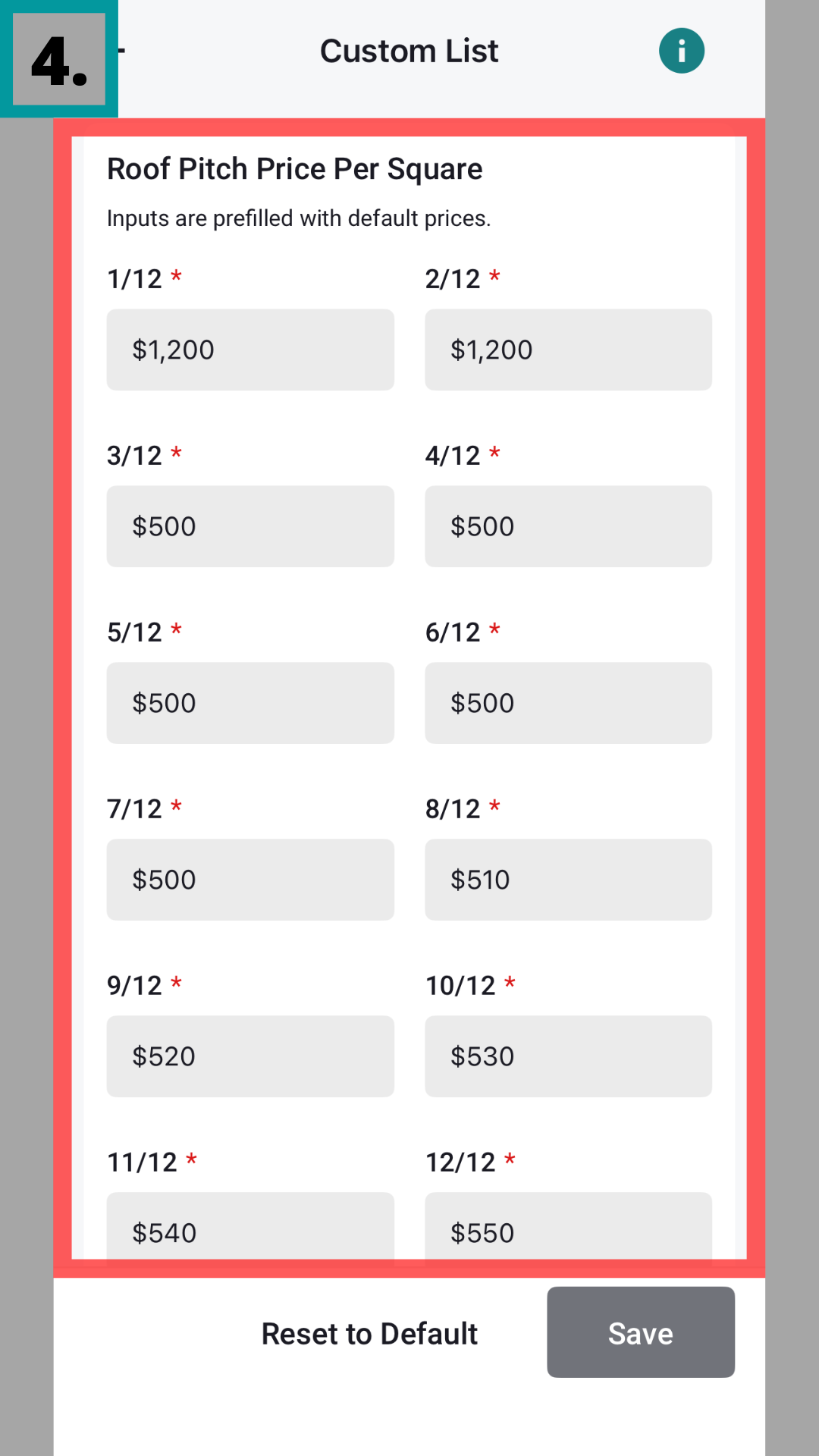This screenshot has width=819, height=1456.
Task: Save the custom price list
Action: pyautogui.click(x=640, y=1332)
